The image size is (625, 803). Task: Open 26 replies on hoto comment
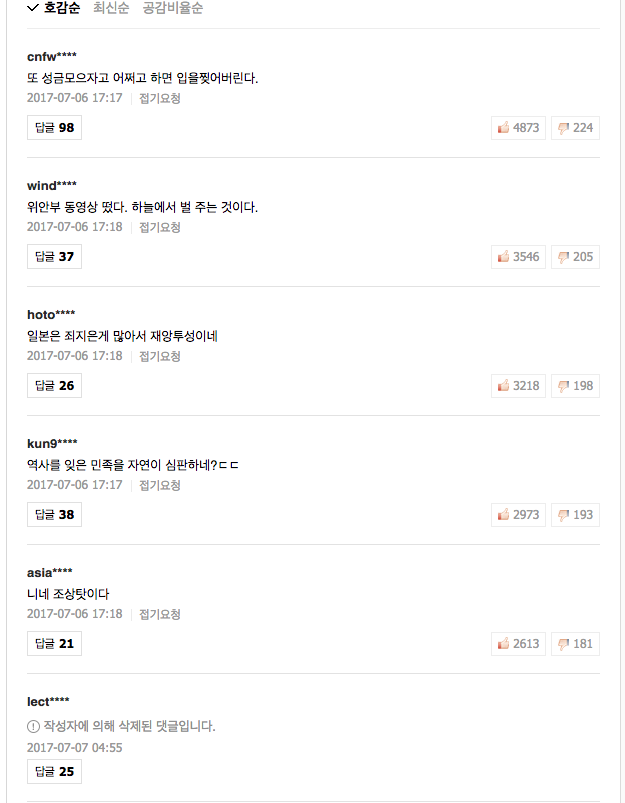pyautogui.click(x=54, y=386)
